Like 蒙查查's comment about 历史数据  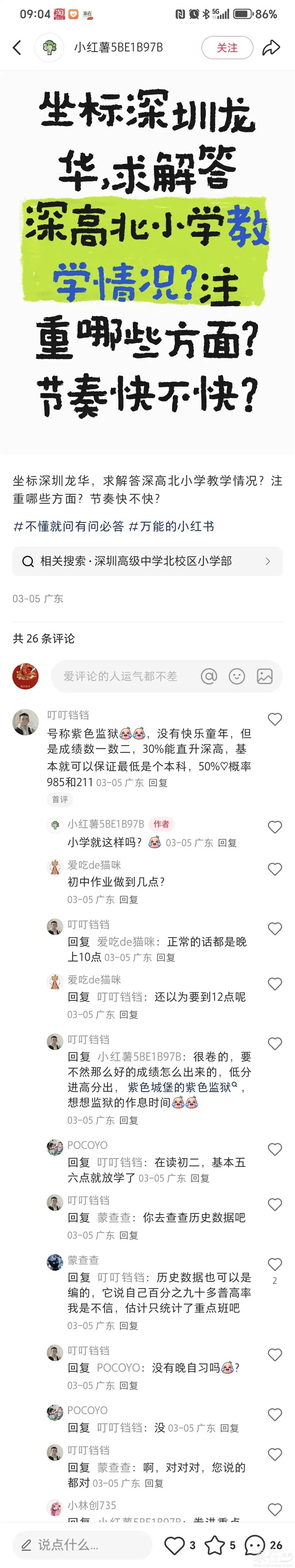click(275, 1264)
